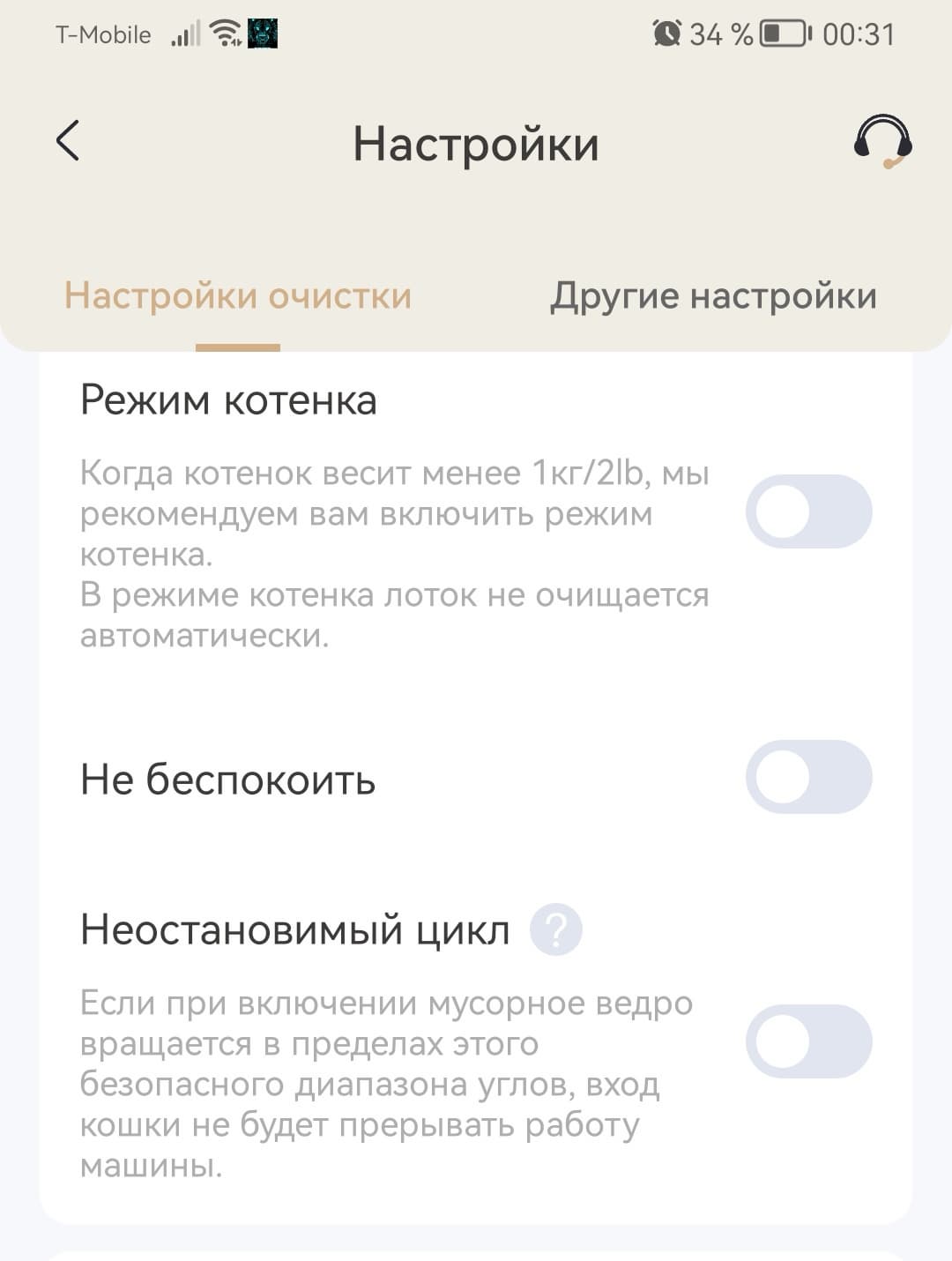Toggle the Неостановимый цикл switch
Screen dimensions: 952x1261
pyautogui.click(x=808, y=1041)
